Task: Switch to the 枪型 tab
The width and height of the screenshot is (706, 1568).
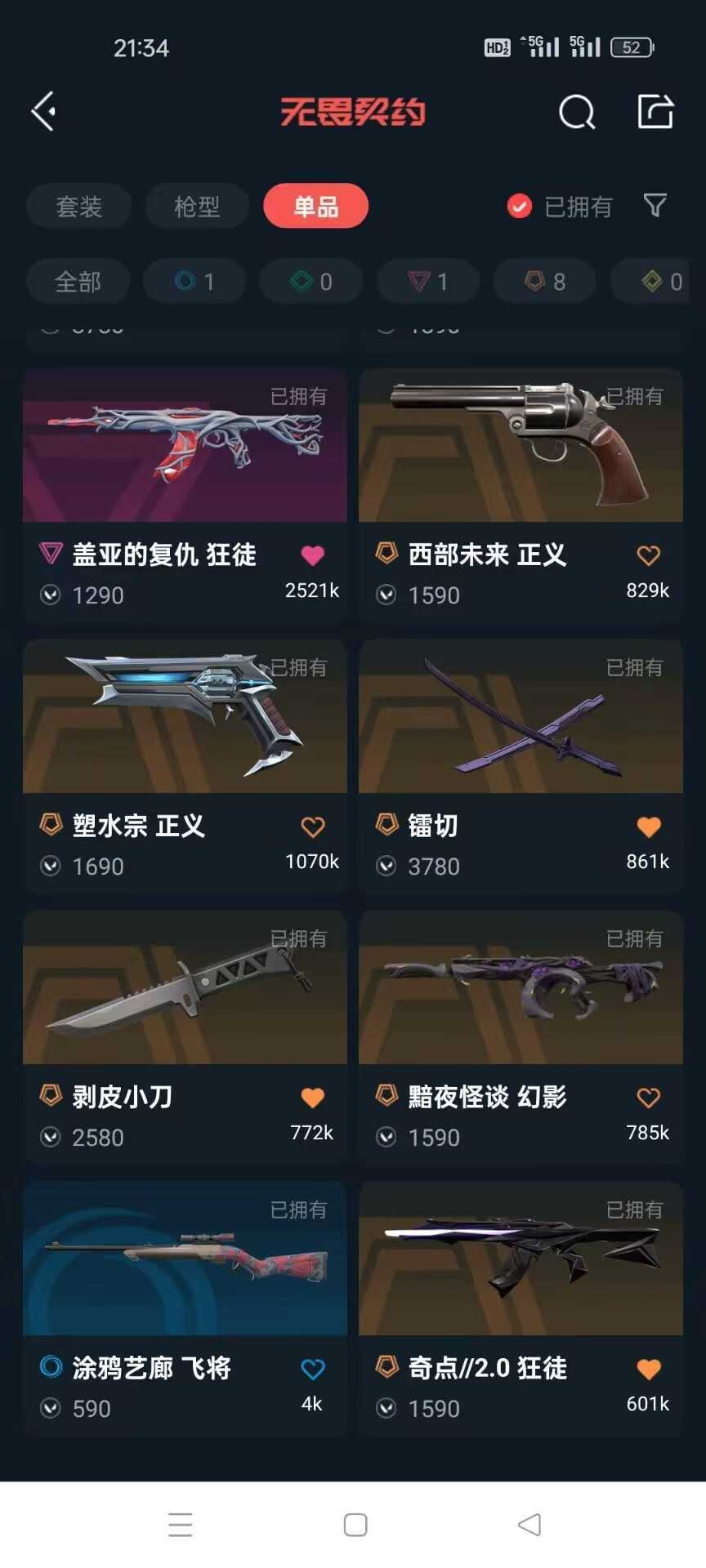Action: (x=196, y=207)
